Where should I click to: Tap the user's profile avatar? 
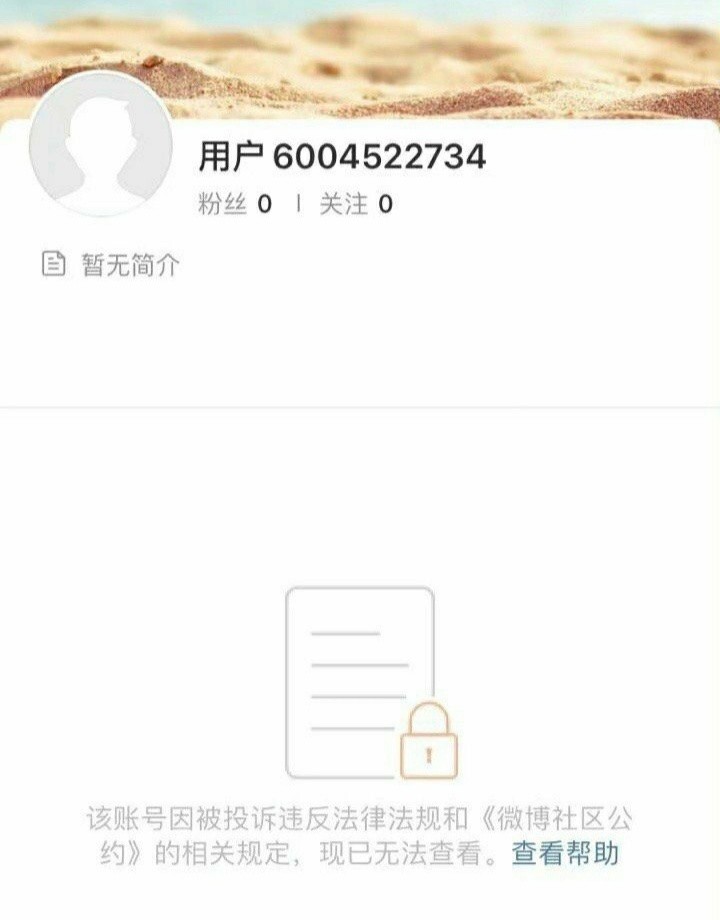(100, 143)
